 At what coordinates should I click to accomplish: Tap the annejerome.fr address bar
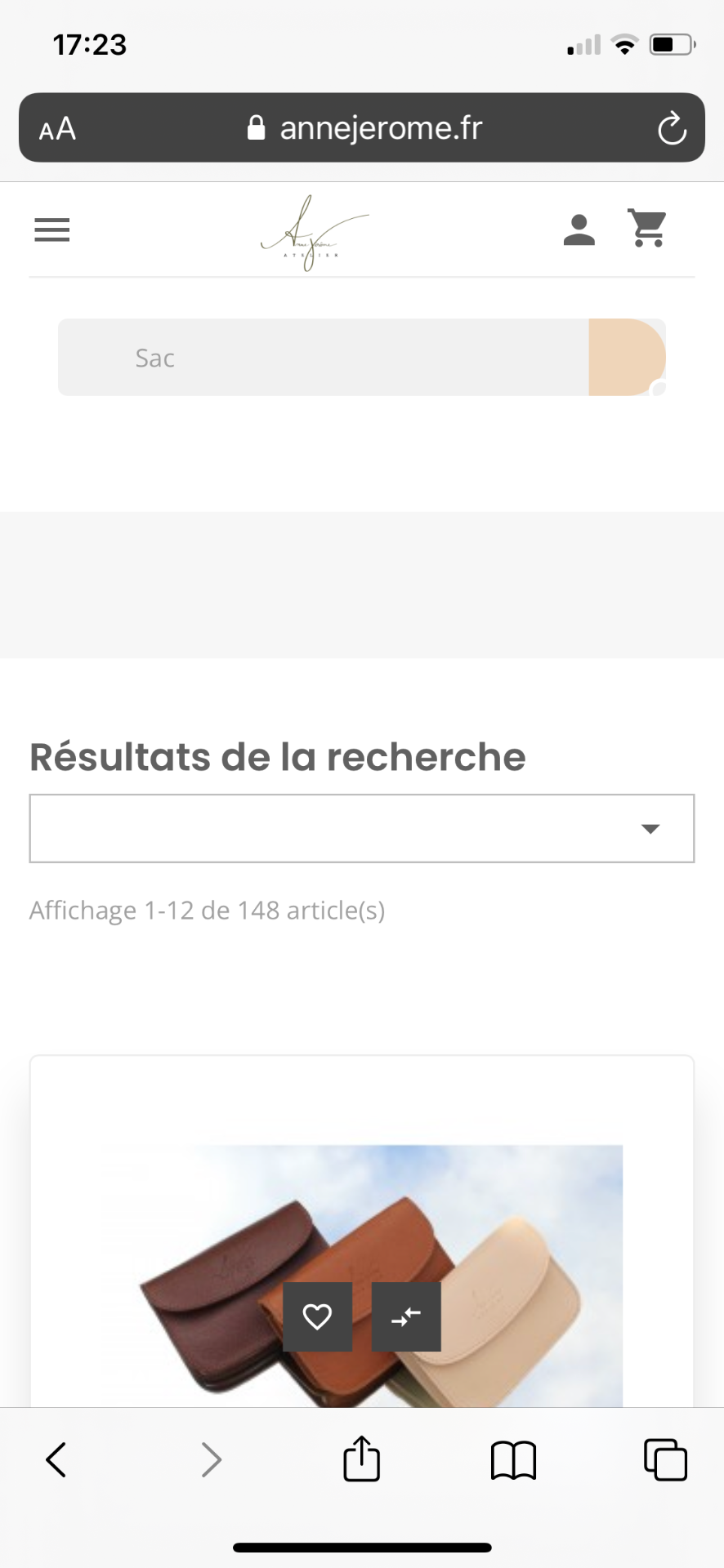(362, 127)
